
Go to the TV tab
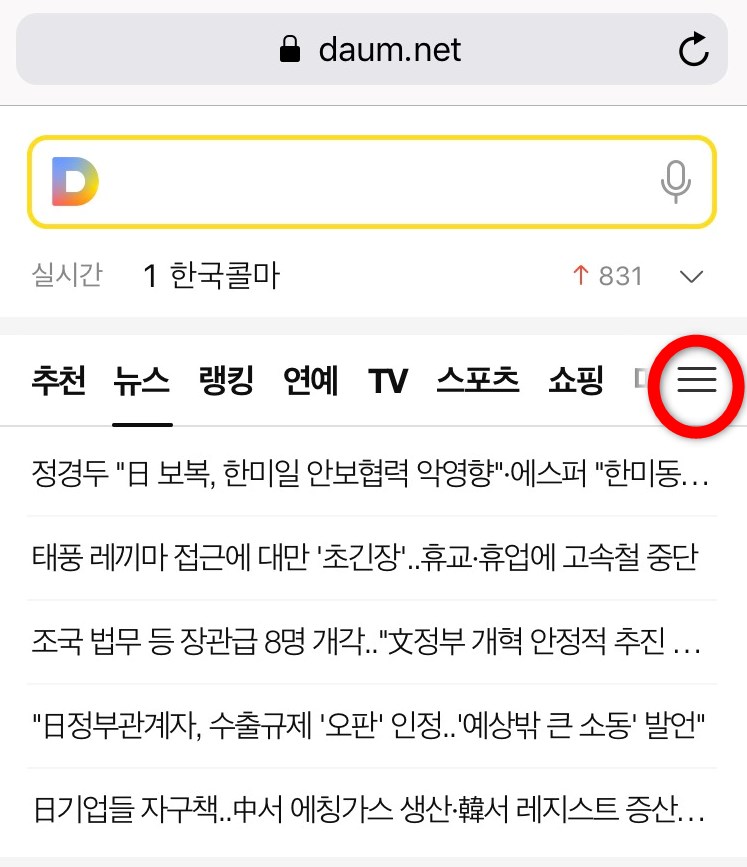(388, 381)
